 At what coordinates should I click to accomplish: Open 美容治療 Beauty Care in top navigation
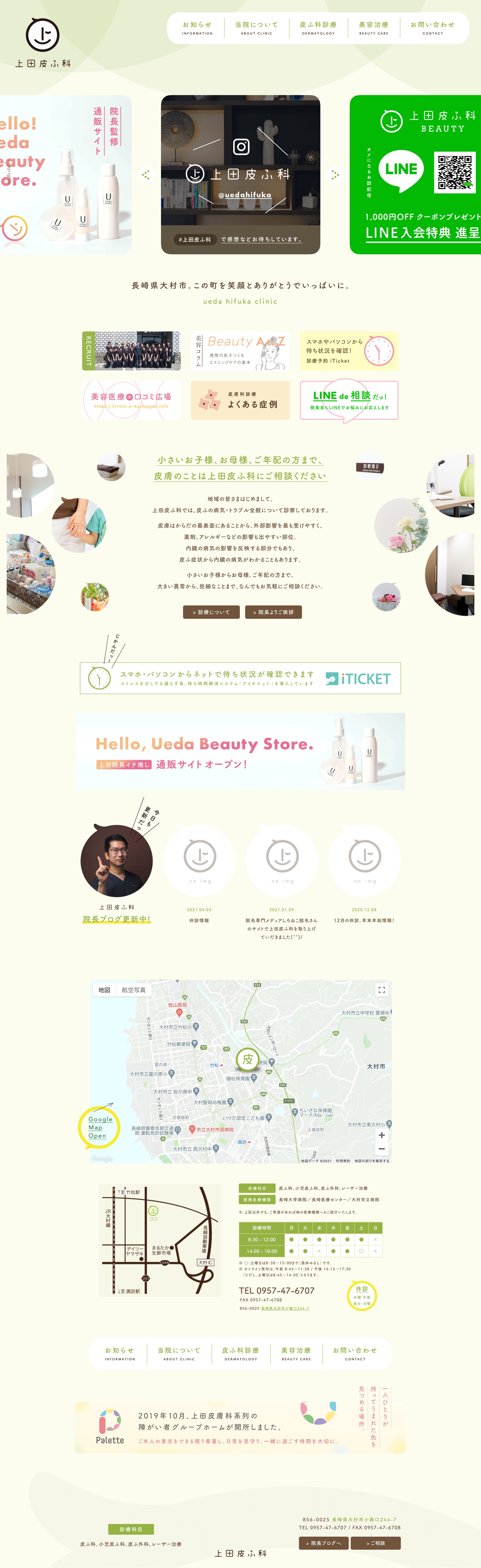[373, 28]
